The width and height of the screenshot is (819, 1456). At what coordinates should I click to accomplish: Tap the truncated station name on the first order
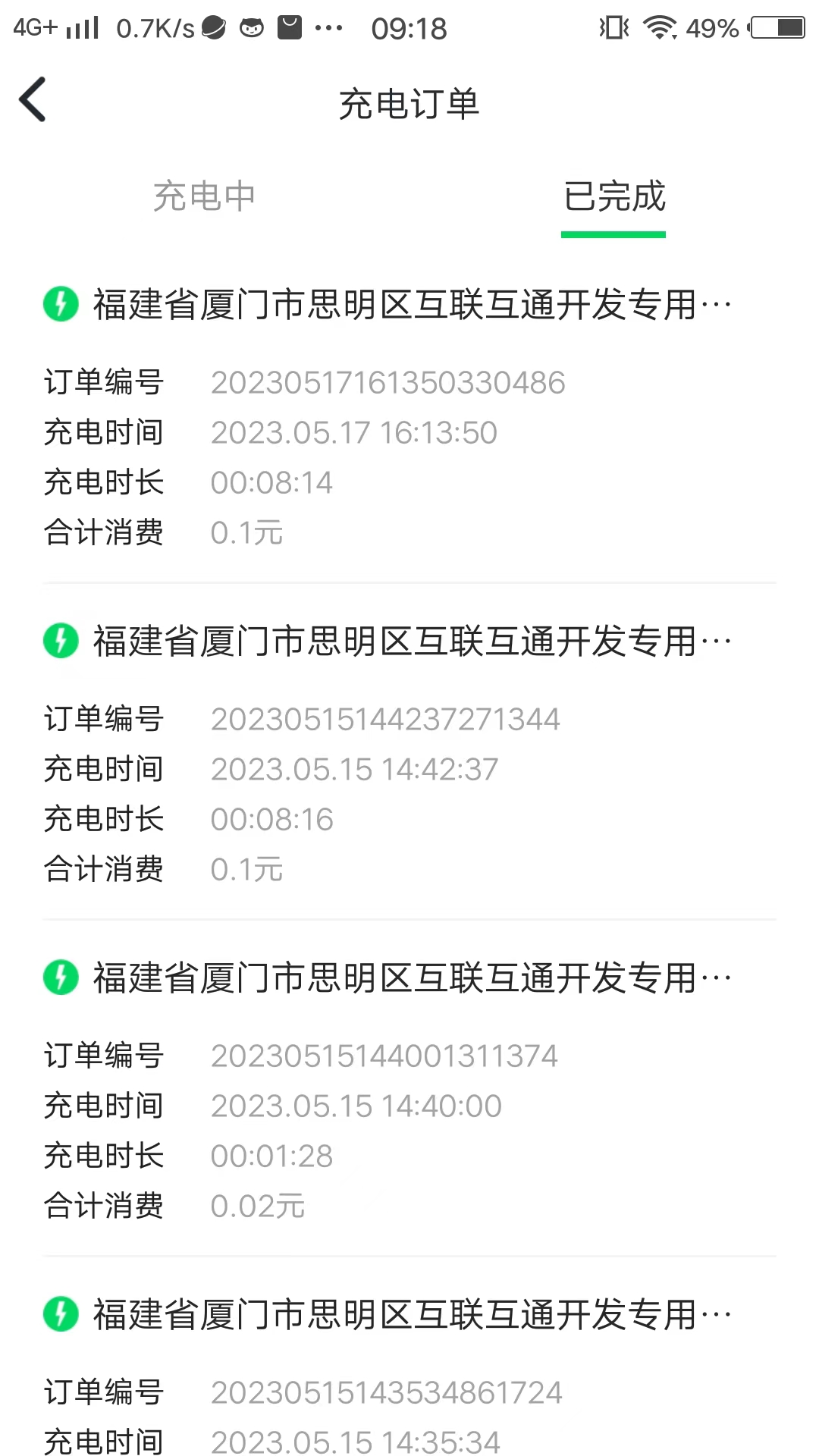pos(409,303)
